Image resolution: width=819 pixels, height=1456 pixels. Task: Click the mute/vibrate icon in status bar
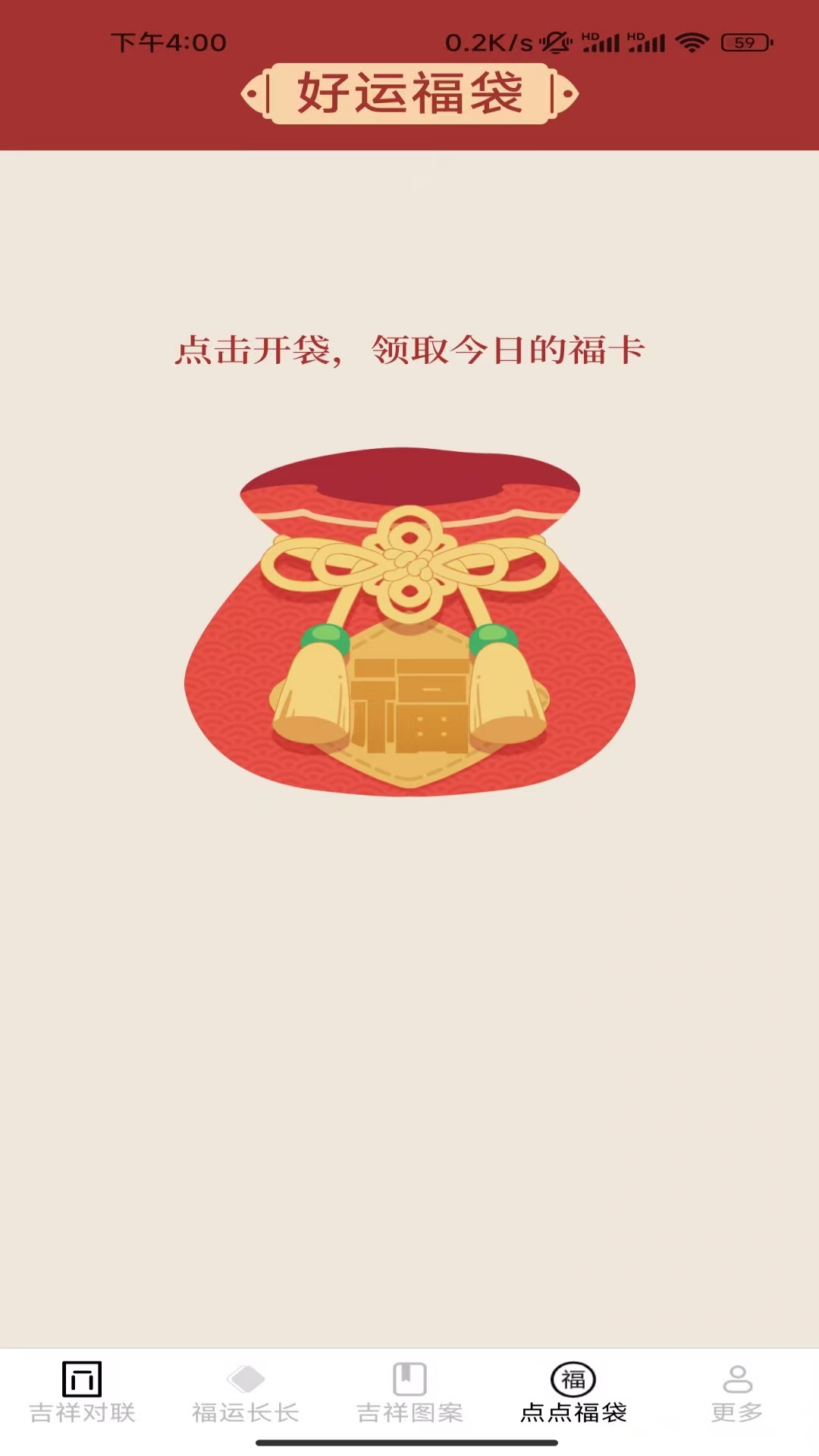click(556, 42)
